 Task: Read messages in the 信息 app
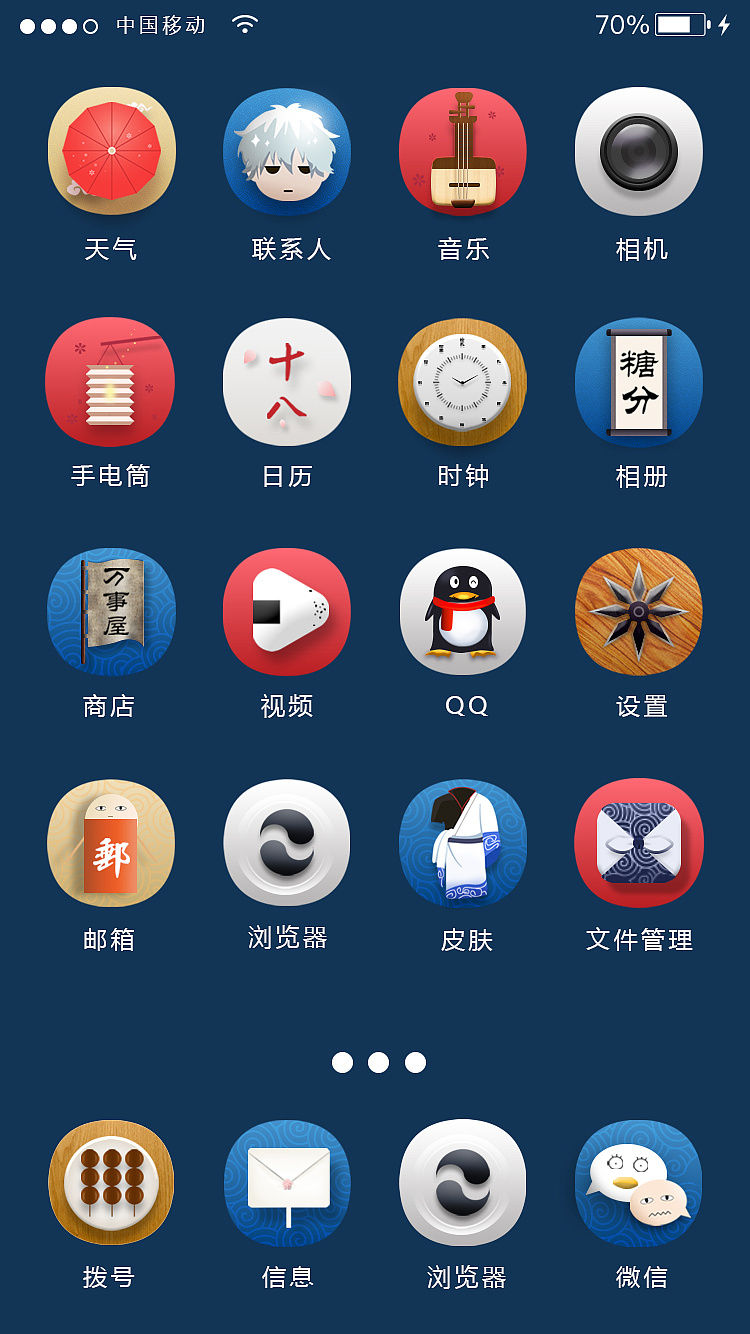point(287,1183)
